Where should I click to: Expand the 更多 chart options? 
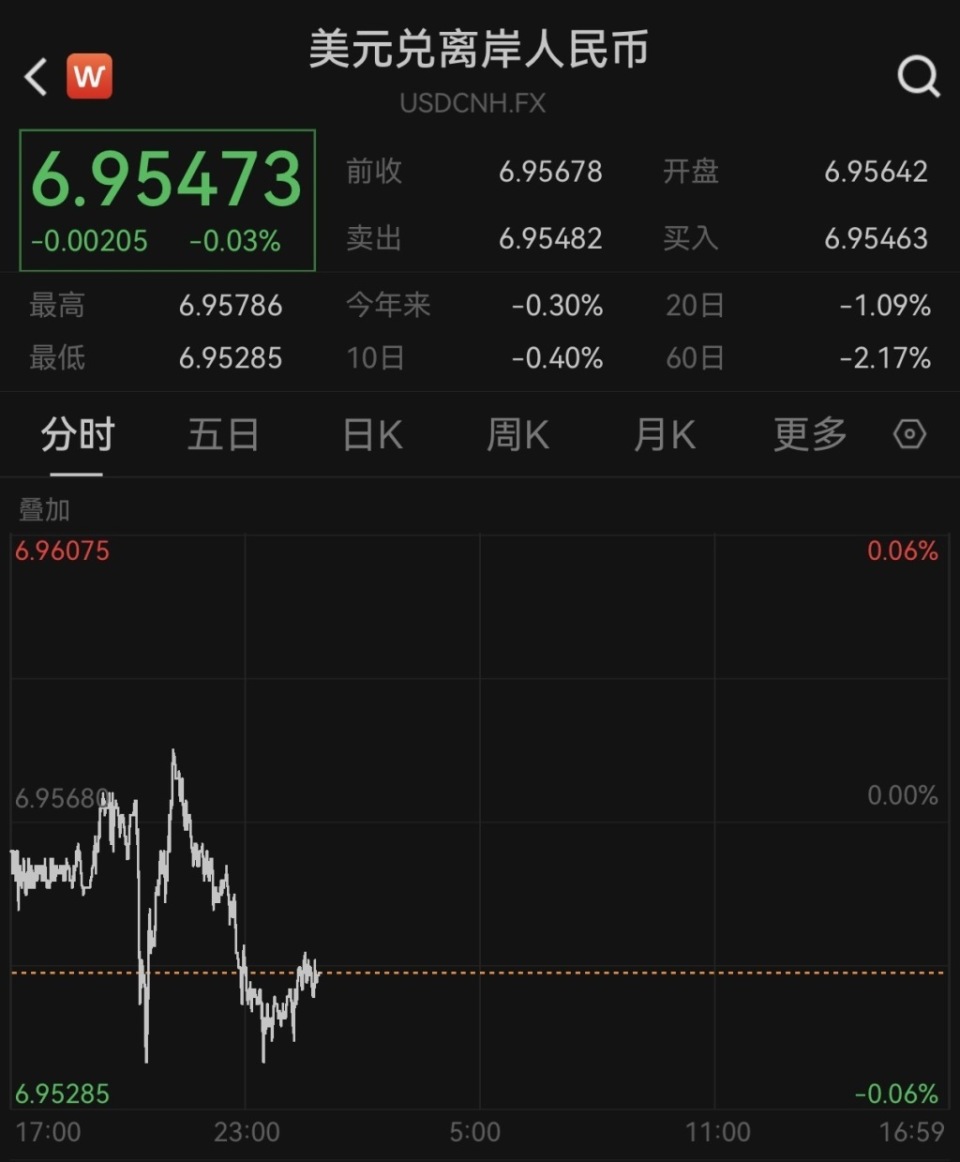(x=808, y=433)
